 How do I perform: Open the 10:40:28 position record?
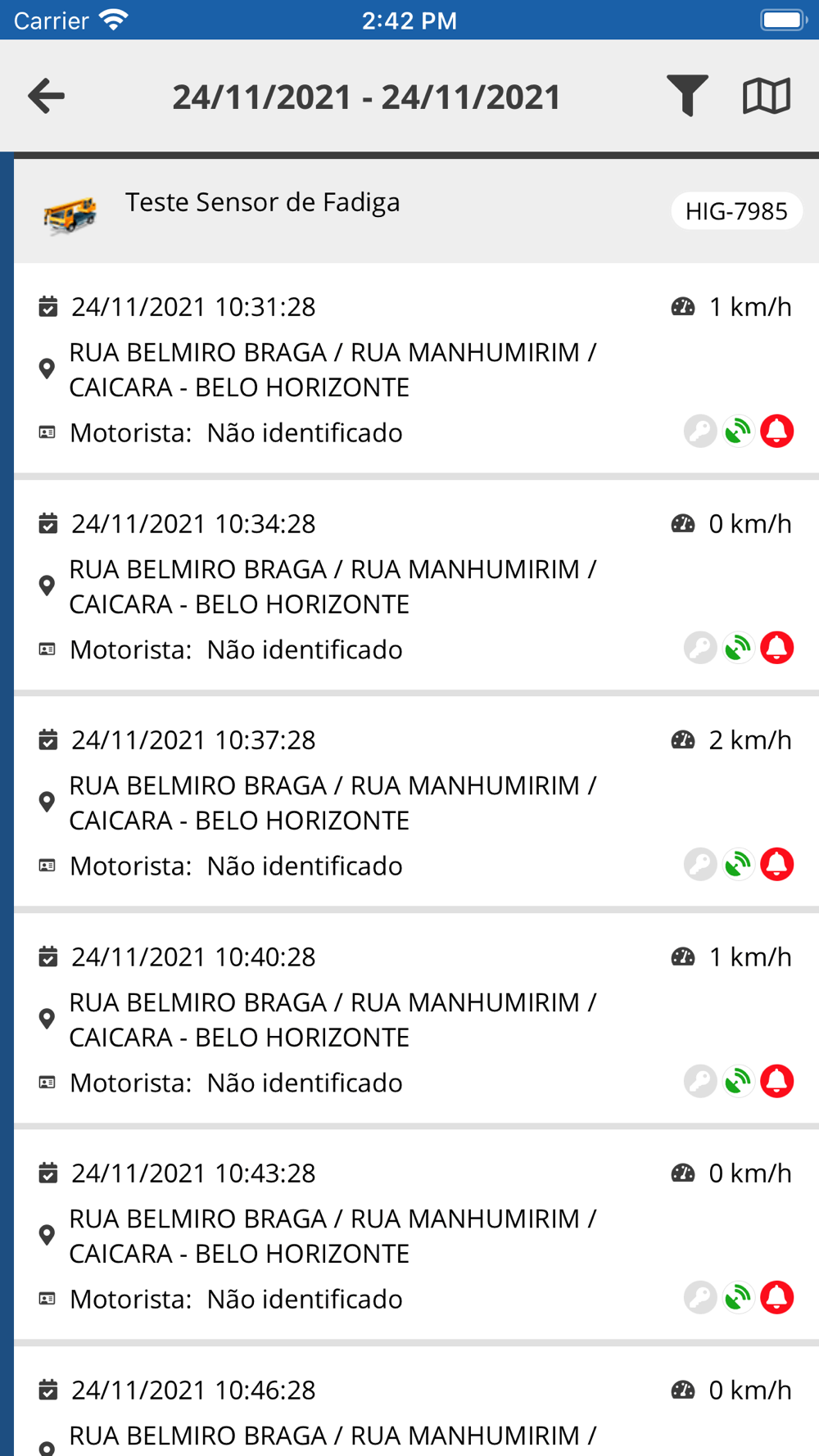(416, 1019)
